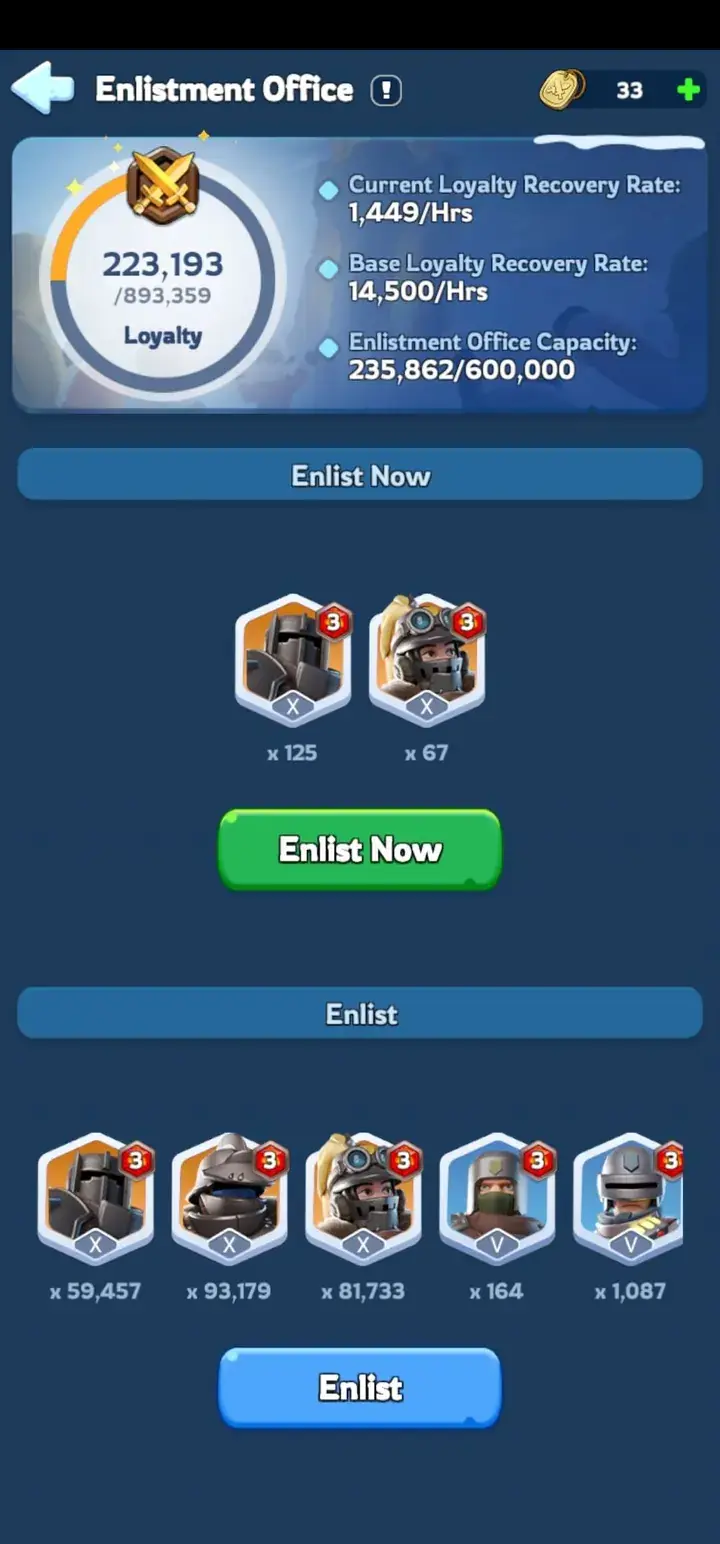The height and width of the screenshot is (1544, 720).
Task: Tap the green Enlist Now button
Action: pos(360,850)
